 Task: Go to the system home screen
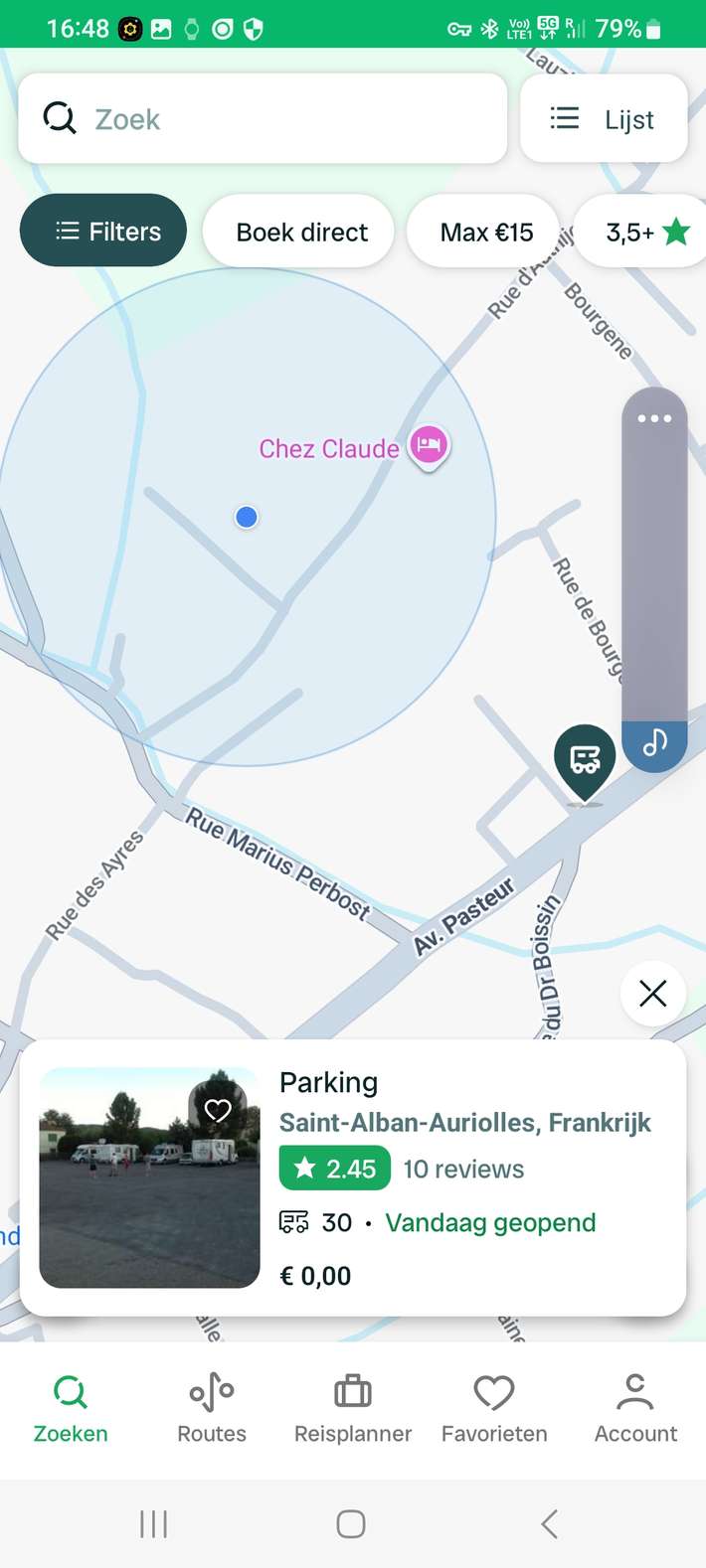tap(351, 1523)
